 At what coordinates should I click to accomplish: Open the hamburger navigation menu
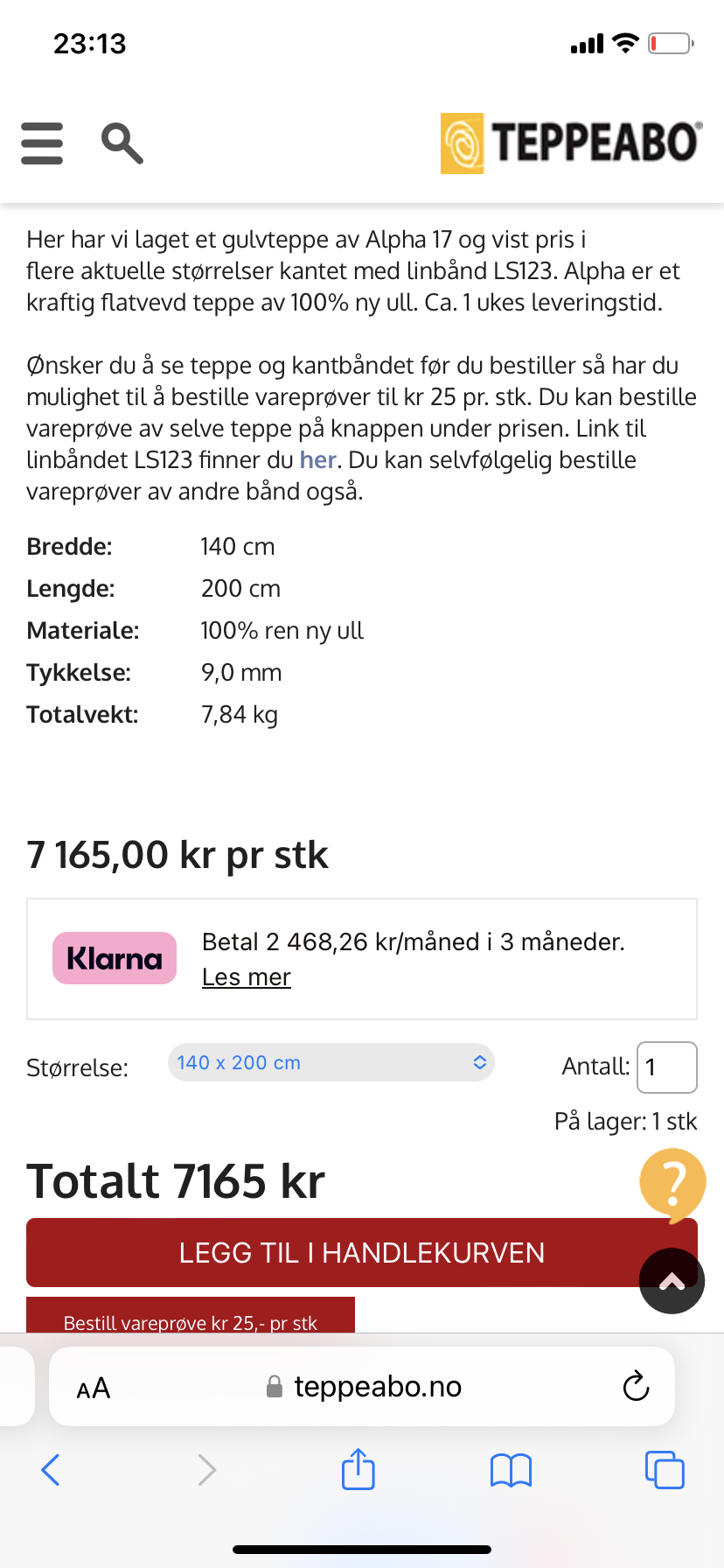point(41,143)
